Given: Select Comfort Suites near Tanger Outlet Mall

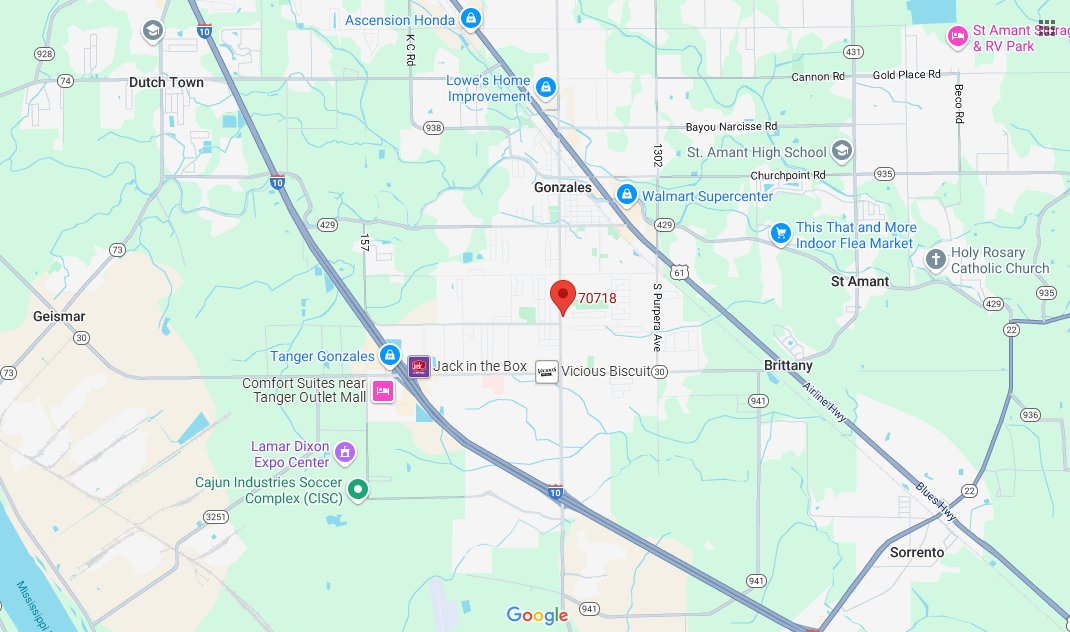Looking at the screenshot, I should coord(382,391).
